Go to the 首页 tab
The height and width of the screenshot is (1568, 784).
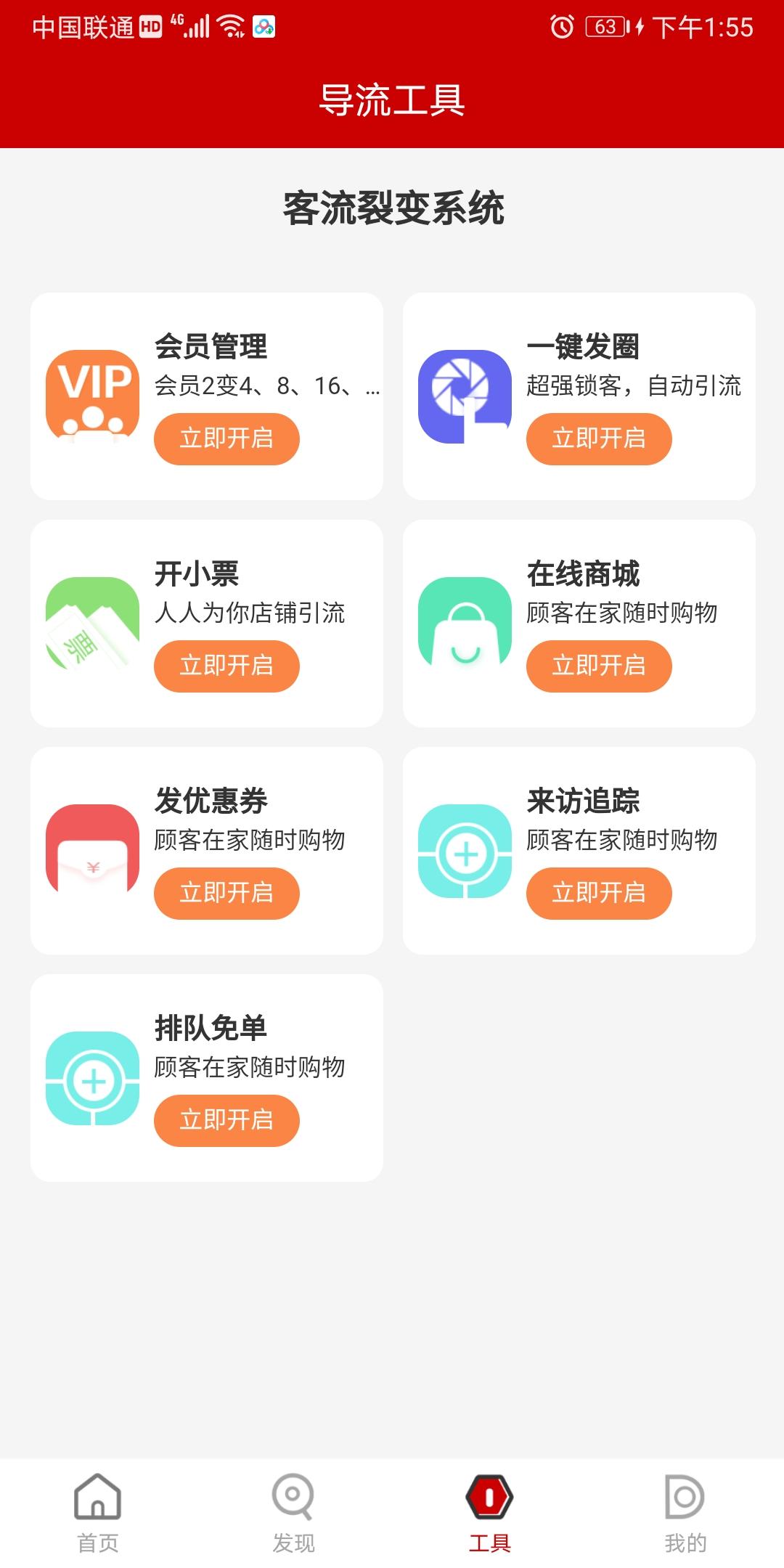[x=98, y=1512]
